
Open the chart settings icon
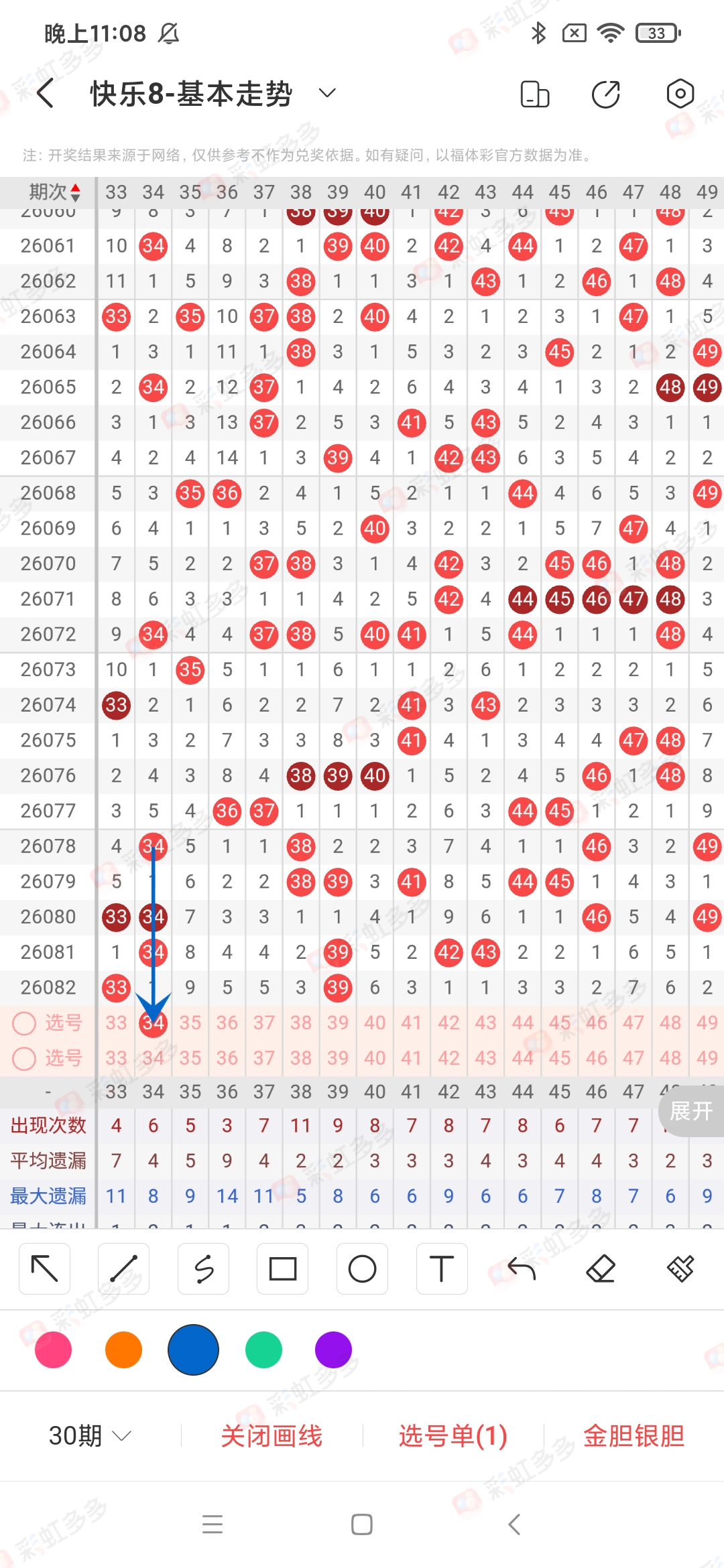point(680,94)
